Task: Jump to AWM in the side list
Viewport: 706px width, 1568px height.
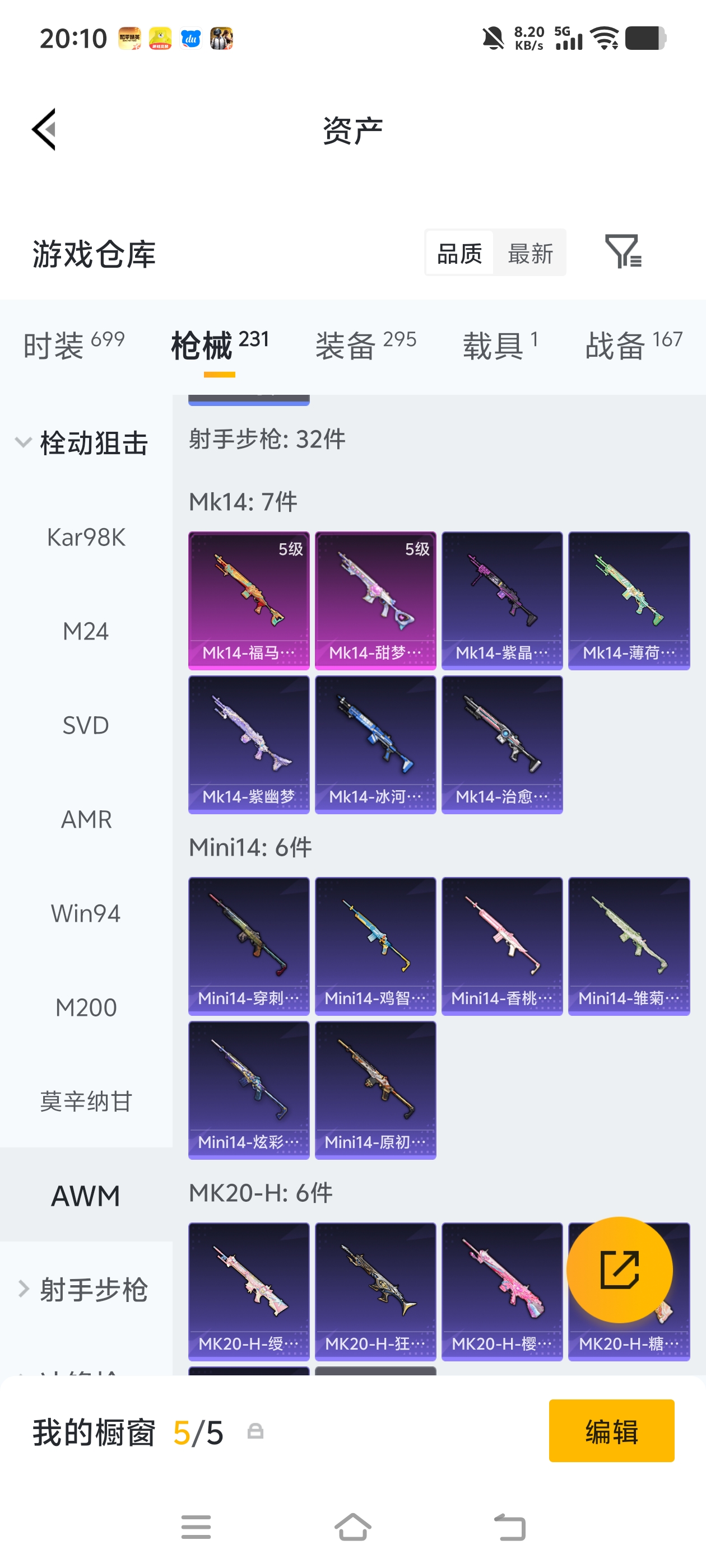Action: pyautogui.click(x=86, y=1196)
